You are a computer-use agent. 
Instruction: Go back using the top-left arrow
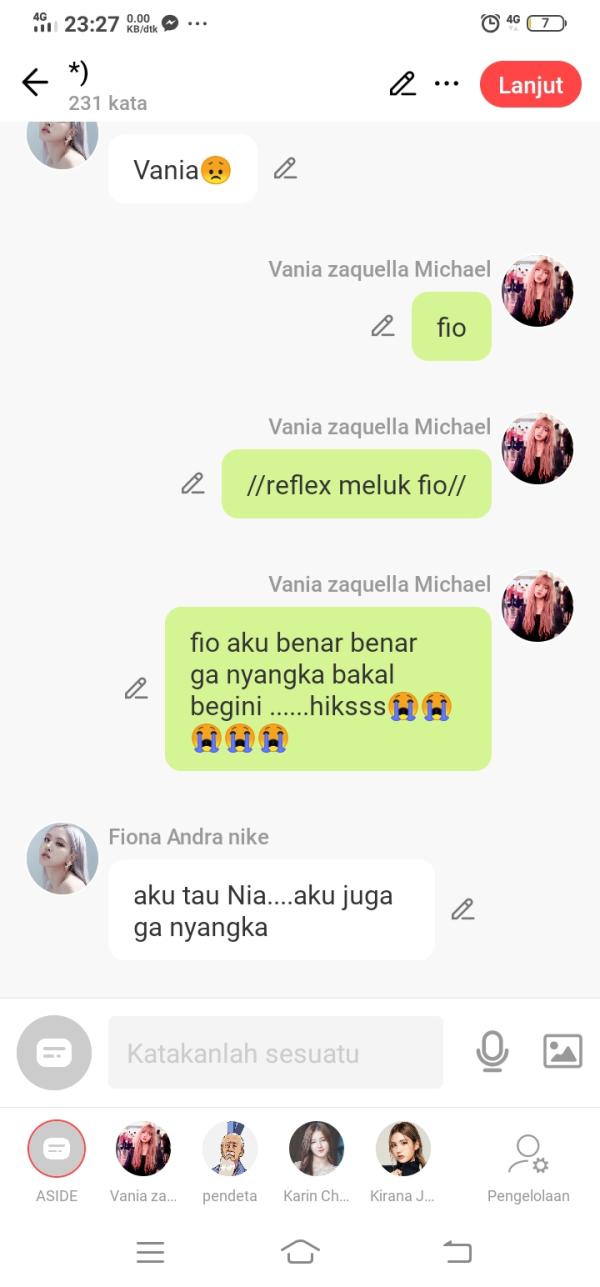(x=35, y=83)
